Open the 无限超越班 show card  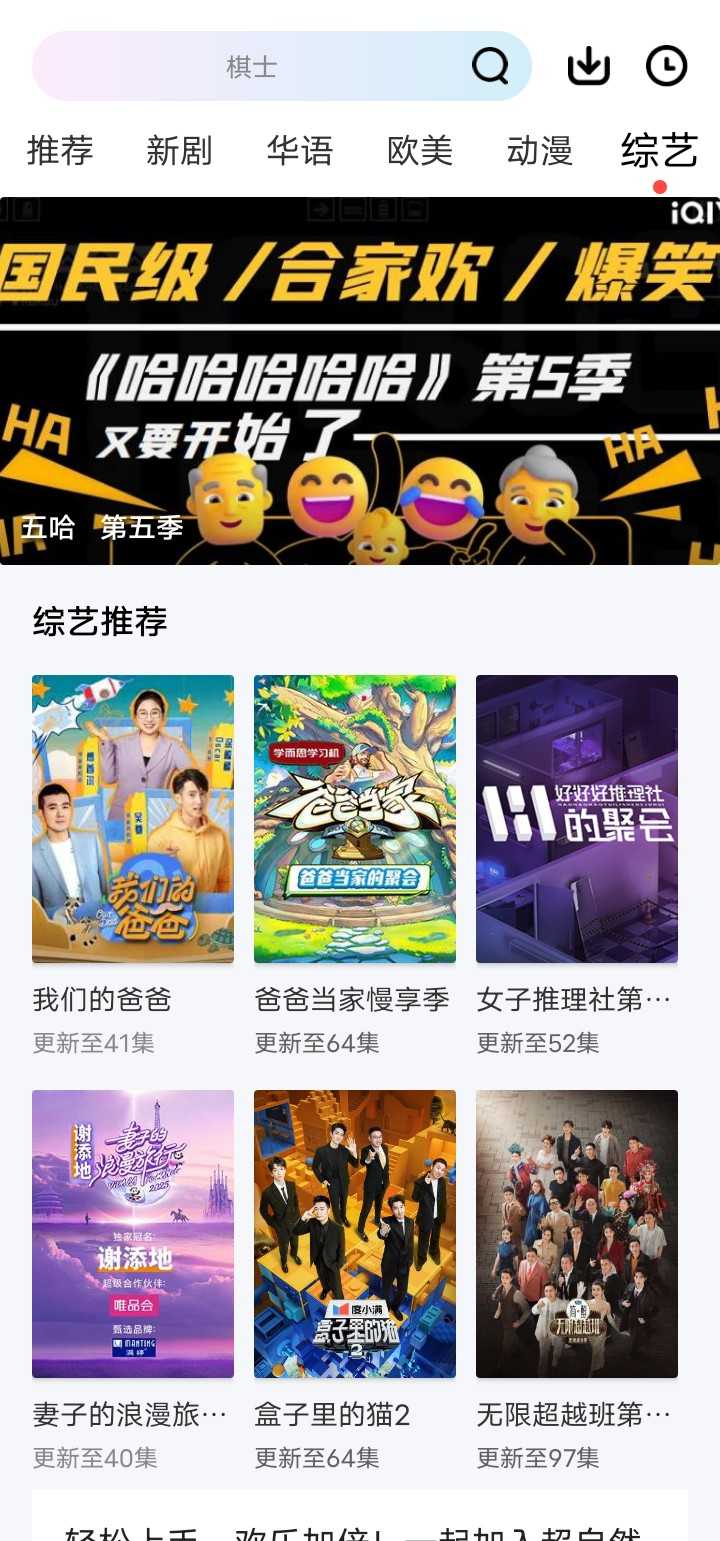click(577, 1233)
